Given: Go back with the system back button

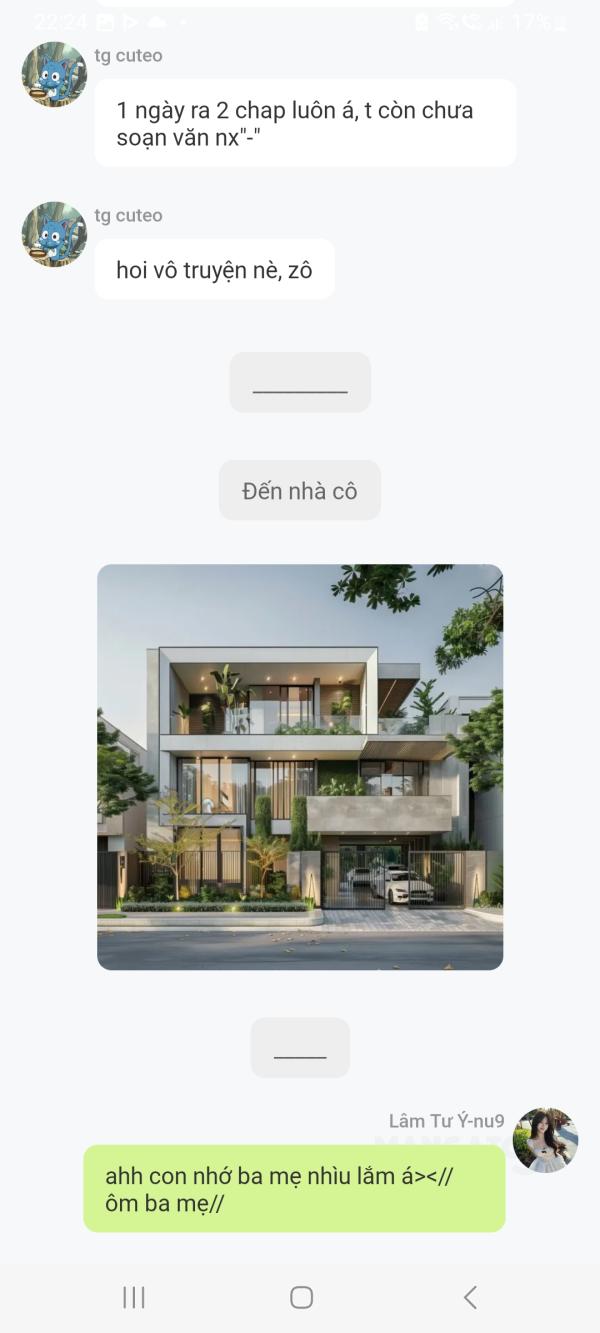Looking at the screenshot, I should coord(470,1297).
